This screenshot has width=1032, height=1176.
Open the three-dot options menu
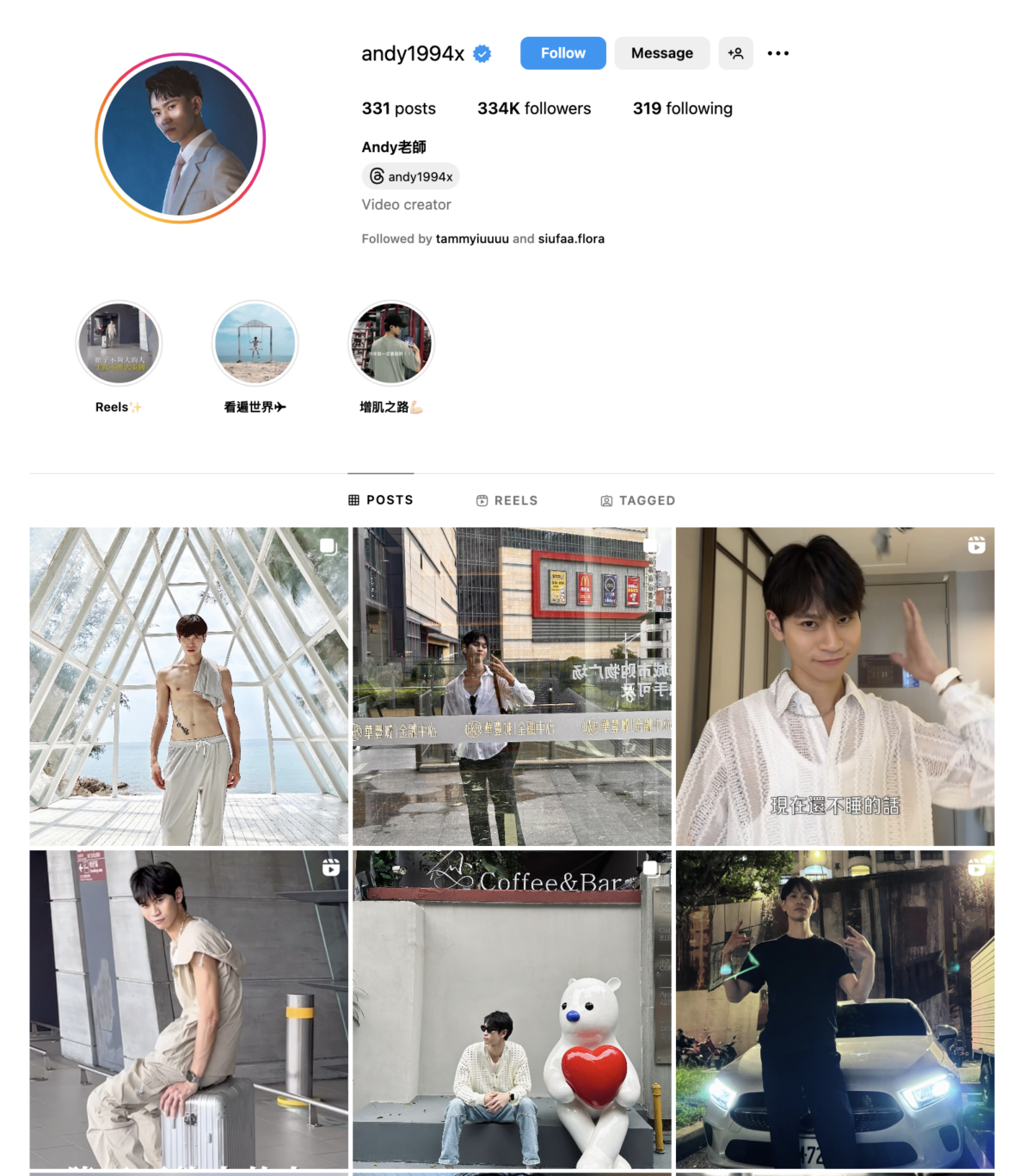[778, 53]
